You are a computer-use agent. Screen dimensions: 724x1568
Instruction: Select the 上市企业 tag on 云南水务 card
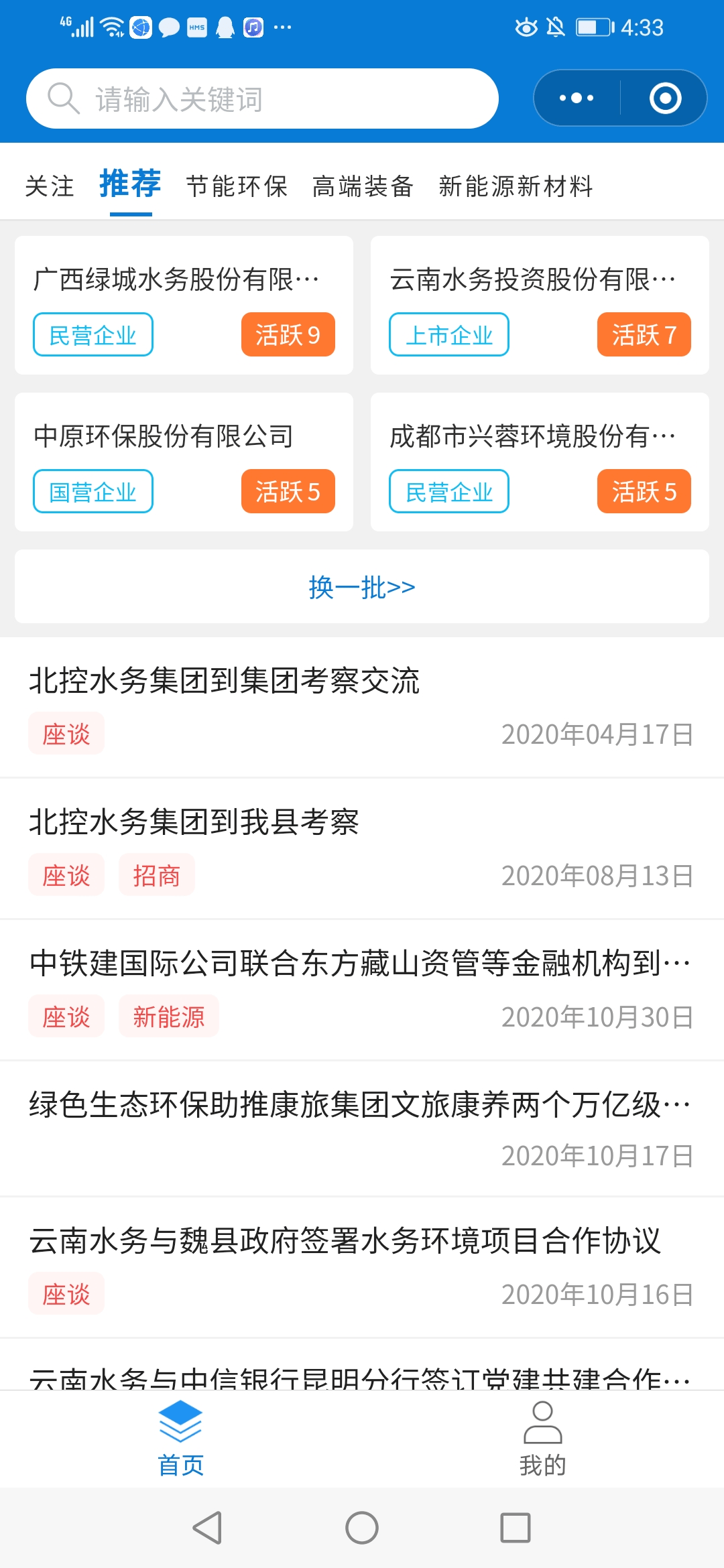click(448, 335)
